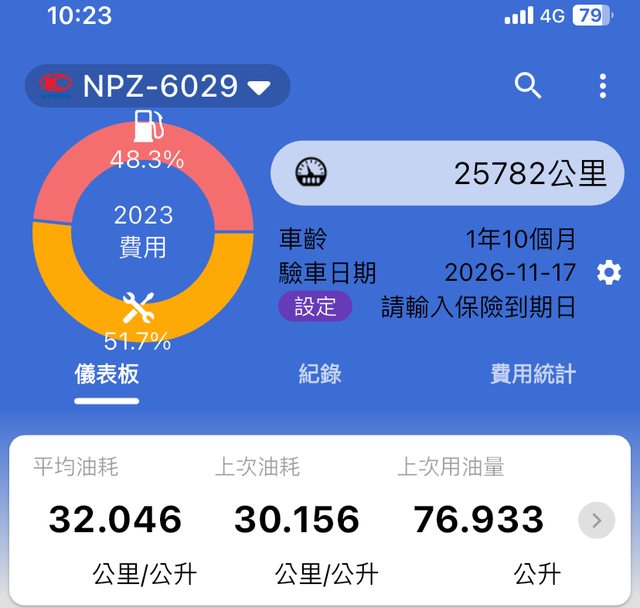This screenshot has width=640, height=608.
Task: Open the search icon
Action: tap(528, 86)
